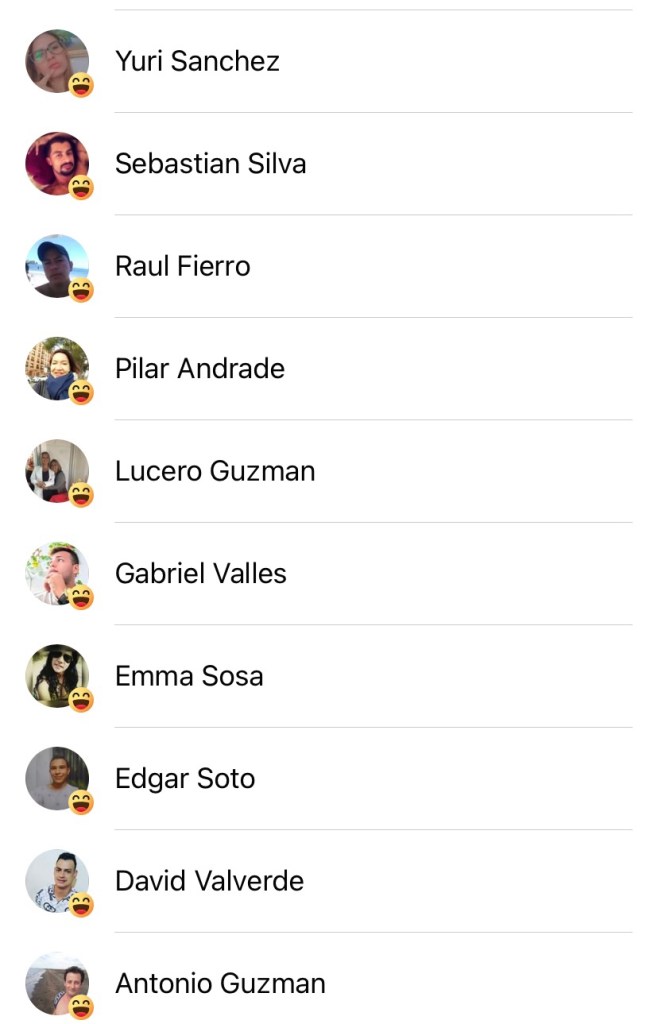Select Edgar Soto from the reactions list

(185, 778)
